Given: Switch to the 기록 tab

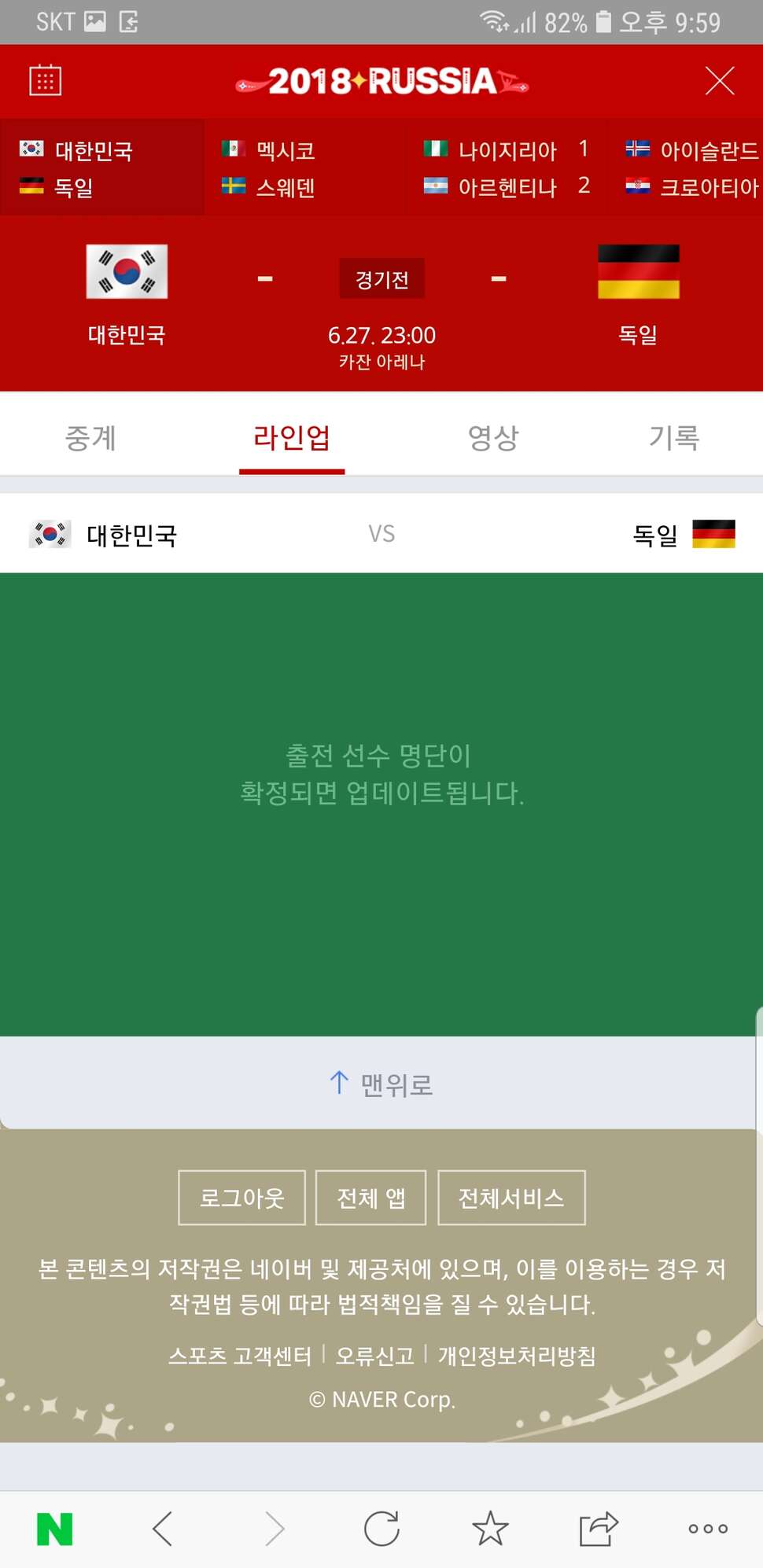Looking at the screenshot, I should coord(674,437).
